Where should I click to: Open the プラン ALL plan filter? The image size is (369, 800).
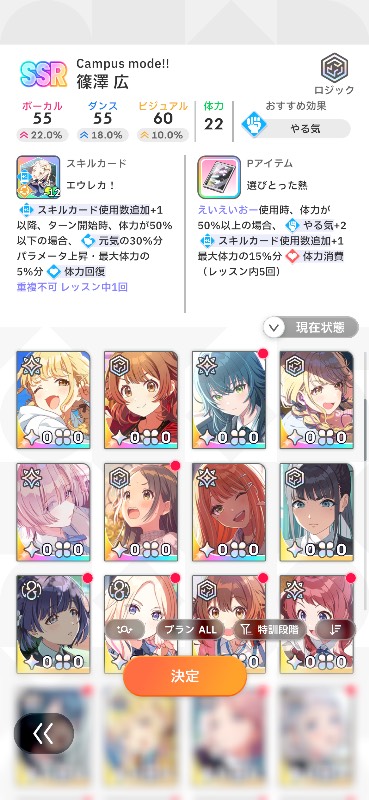190,630
